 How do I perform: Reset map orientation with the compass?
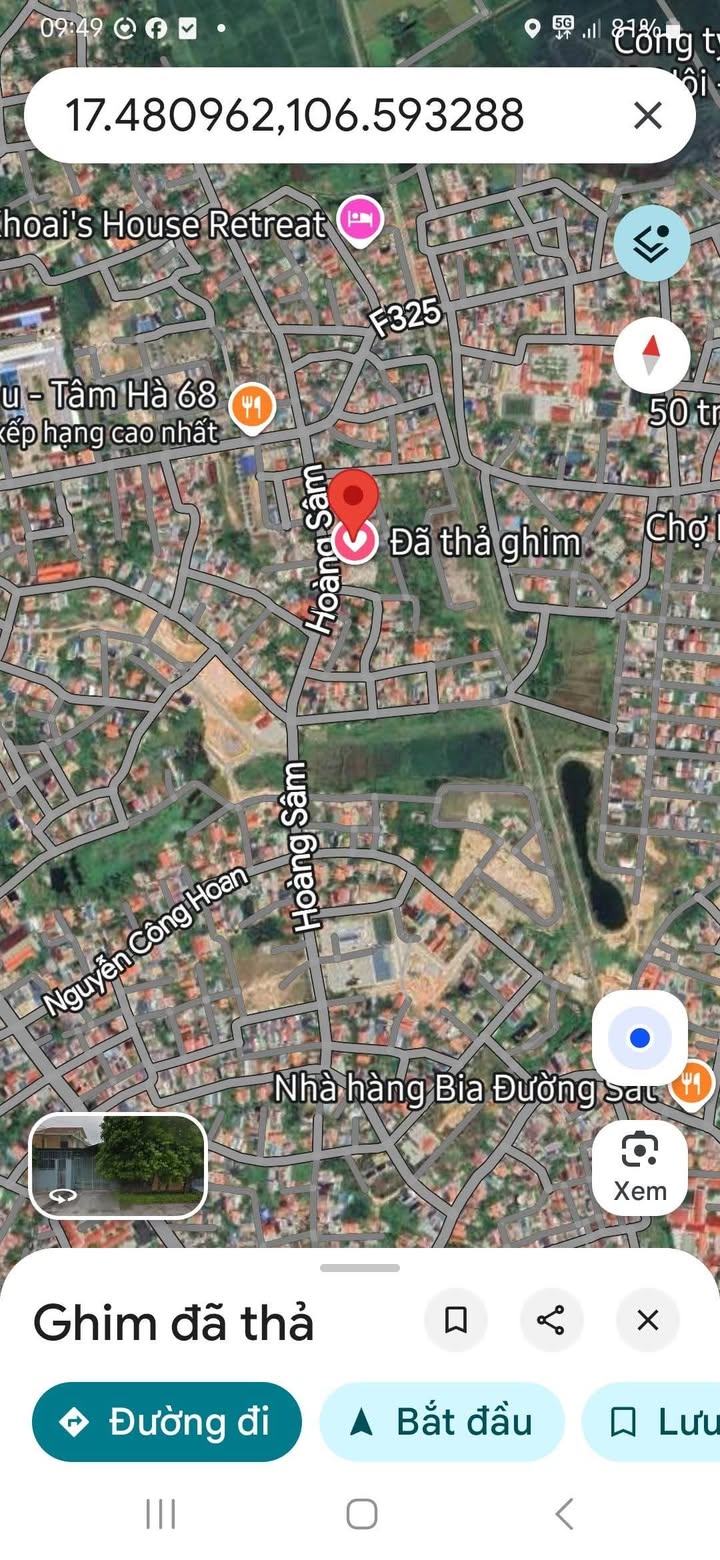point(651,354)
